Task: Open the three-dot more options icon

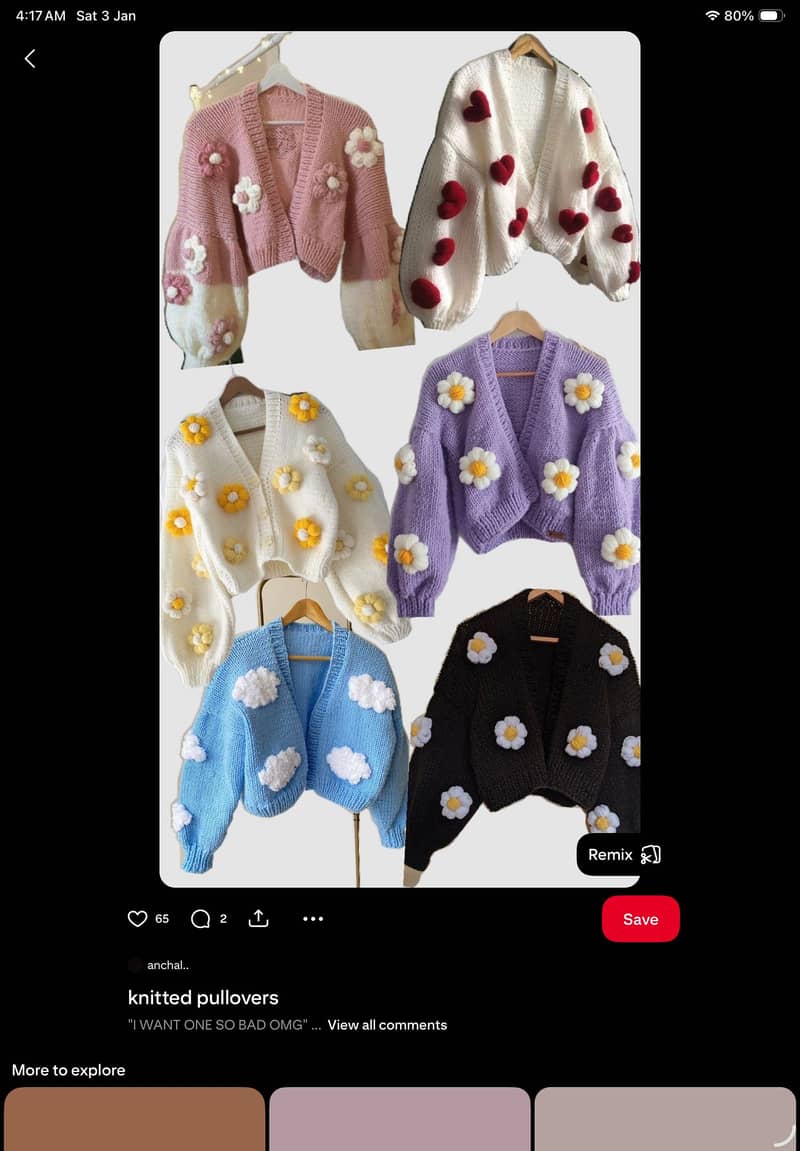Action: 312,918
